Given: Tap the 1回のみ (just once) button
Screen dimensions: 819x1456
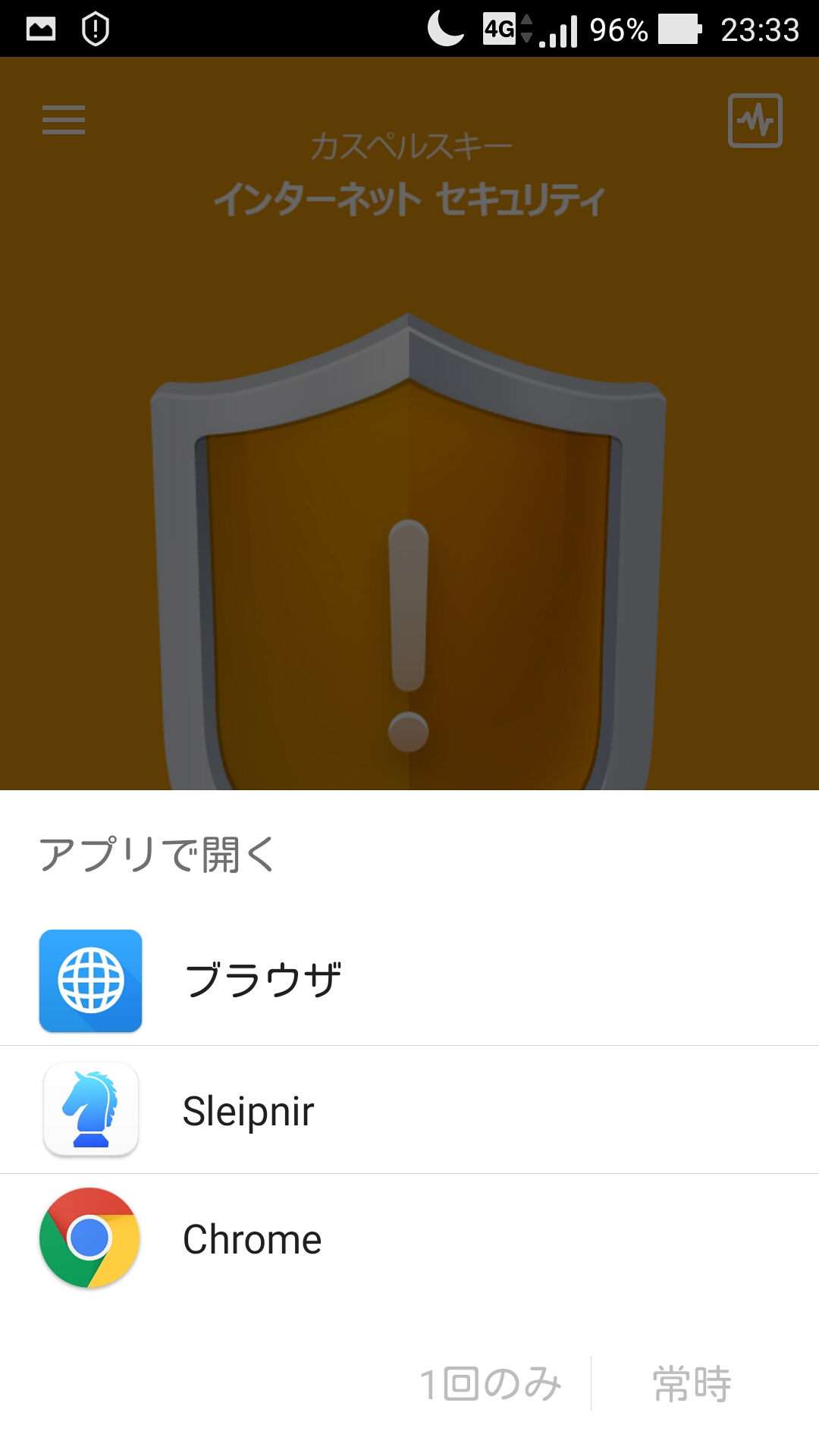Looking at the screenshot, I should (491, 1383).
